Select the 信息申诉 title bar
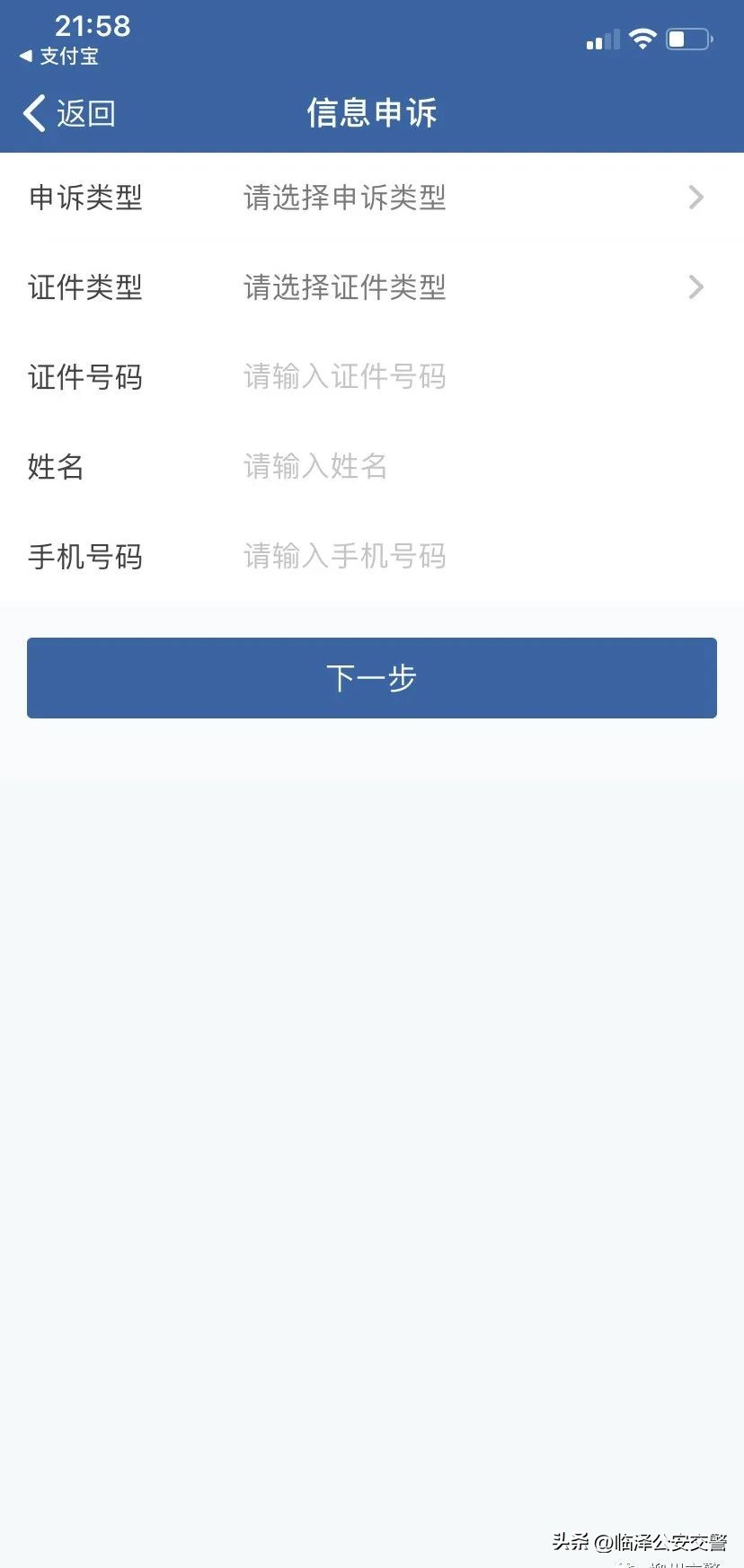Viewport: 744px width, 1568px height. pyautogui.click(x=372, y=112)
